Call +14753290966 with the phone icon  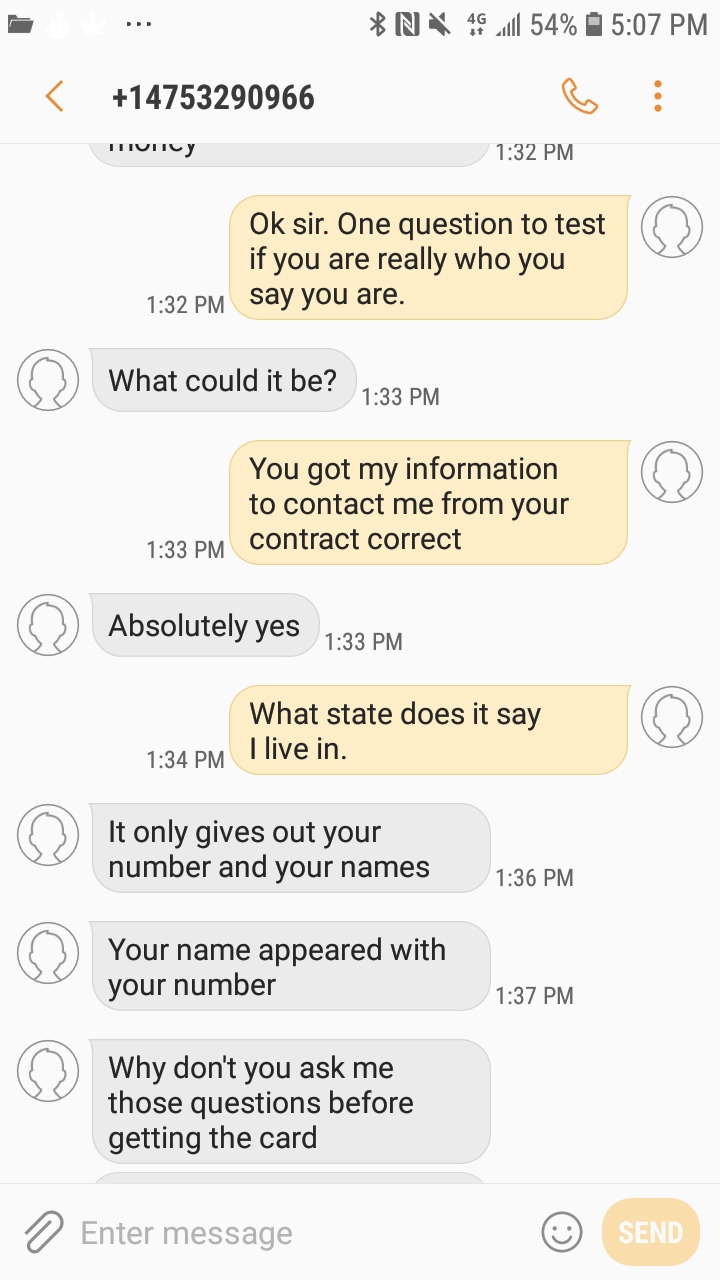pyautogui.click(x=579, y=97)
